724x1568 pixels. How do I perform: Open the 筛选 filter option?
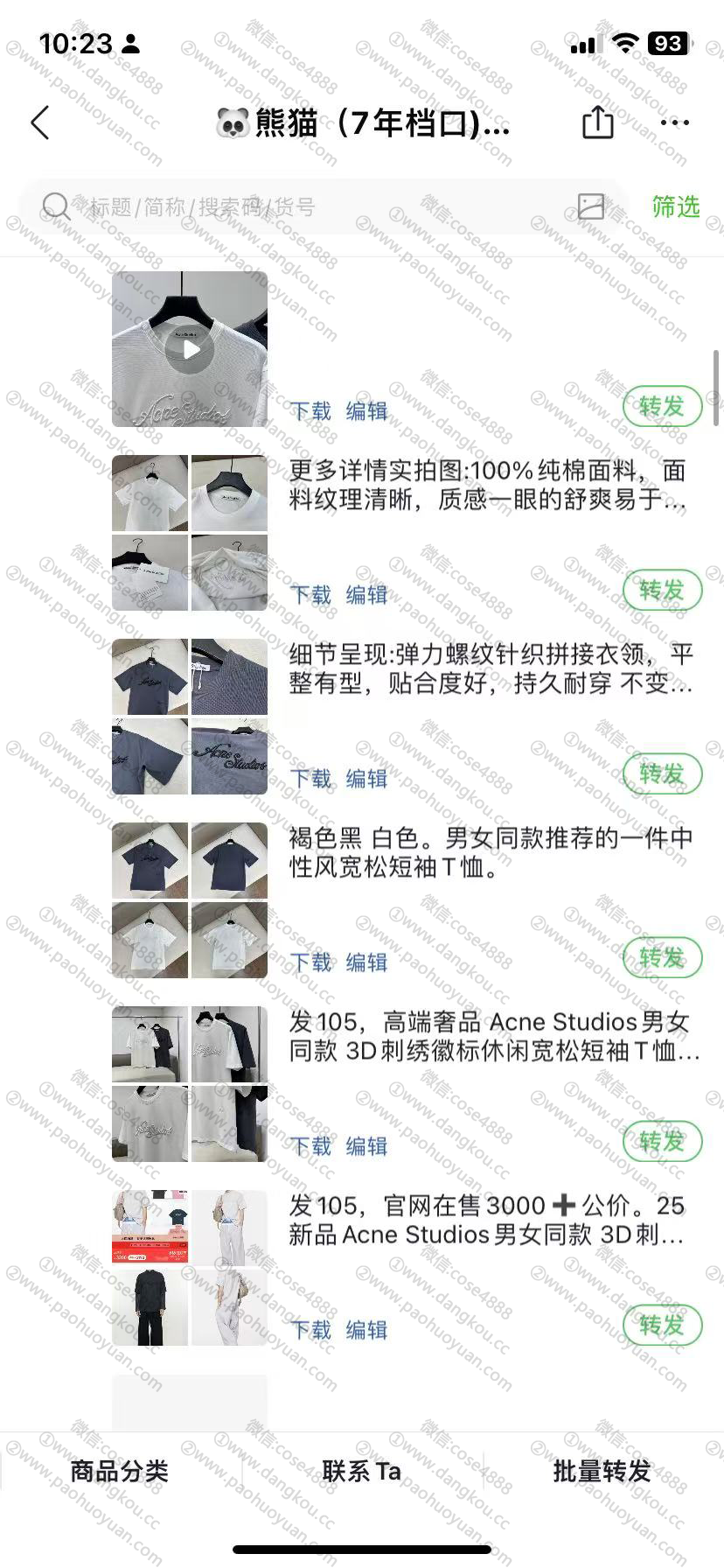tap(676, 206)
